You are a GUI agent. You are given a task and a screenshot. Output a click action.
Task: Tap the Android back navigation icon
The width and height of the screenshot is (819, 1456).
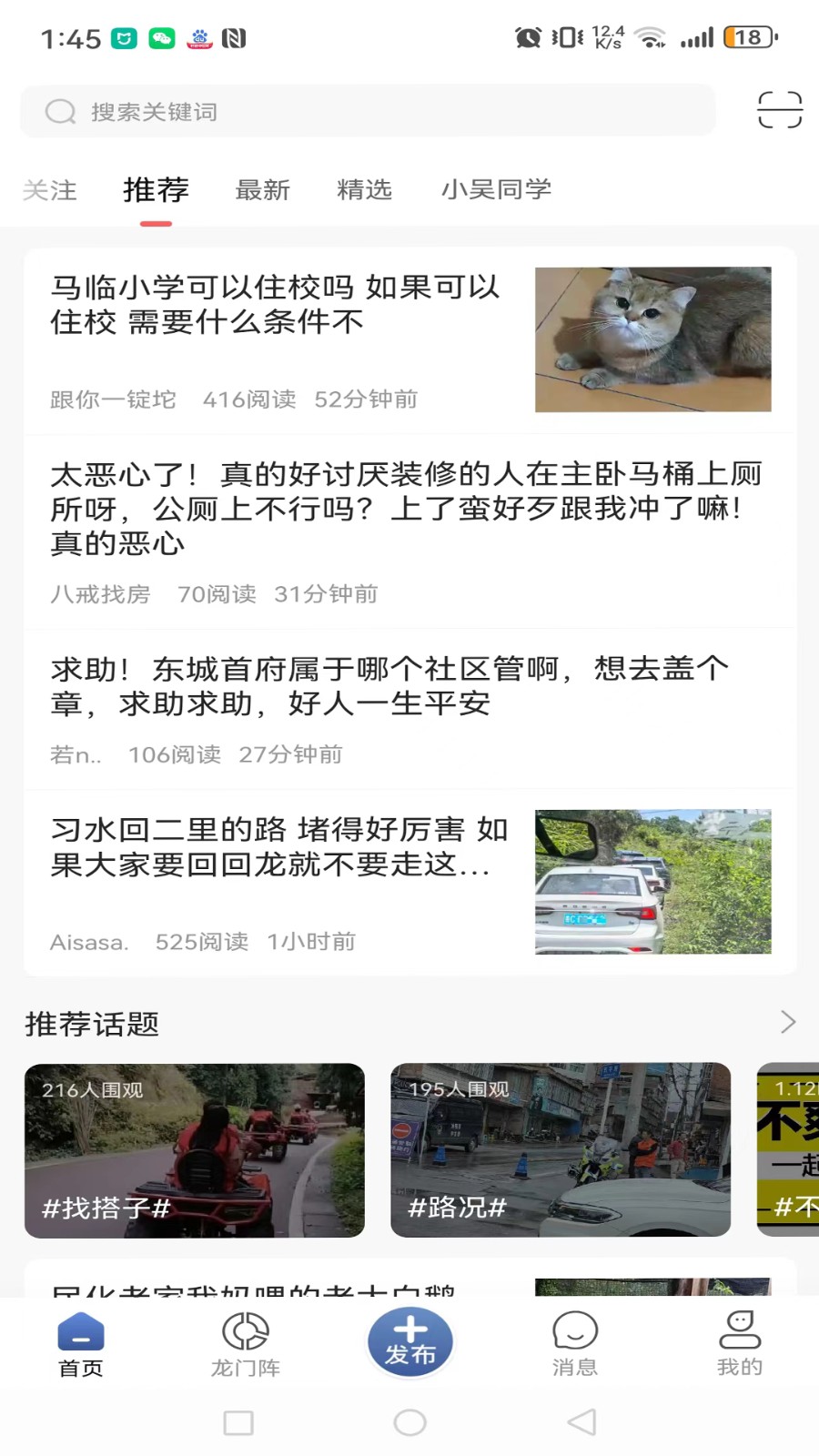pos(578,1421)
